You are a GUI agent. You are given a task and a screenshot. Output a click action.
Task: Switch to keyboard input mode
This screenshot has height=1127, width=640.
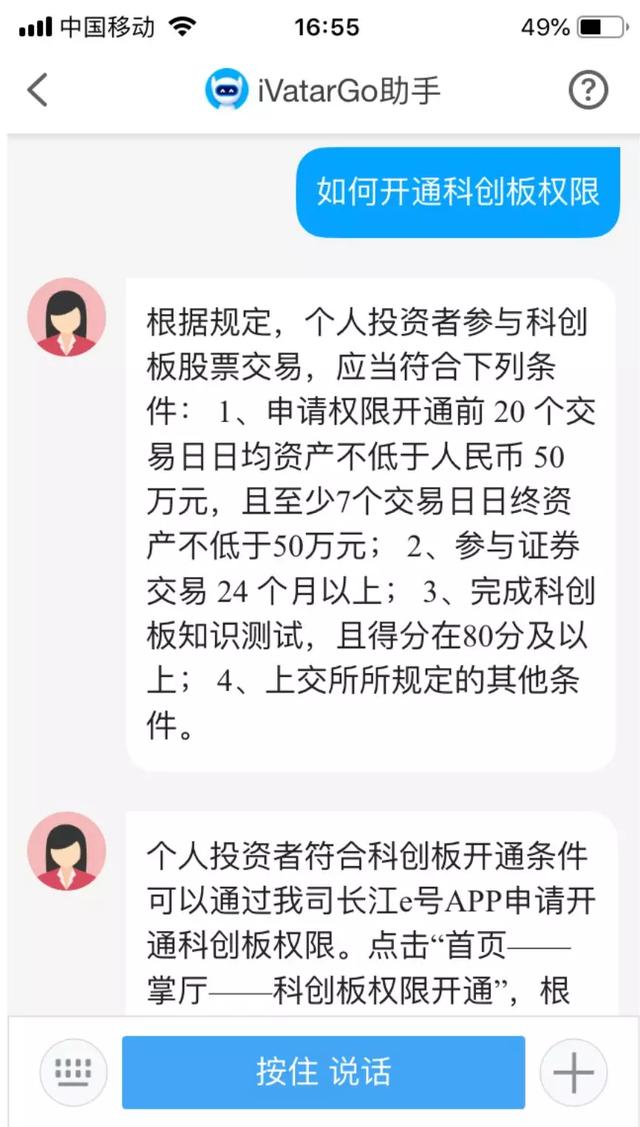(x=73, y=1072)
